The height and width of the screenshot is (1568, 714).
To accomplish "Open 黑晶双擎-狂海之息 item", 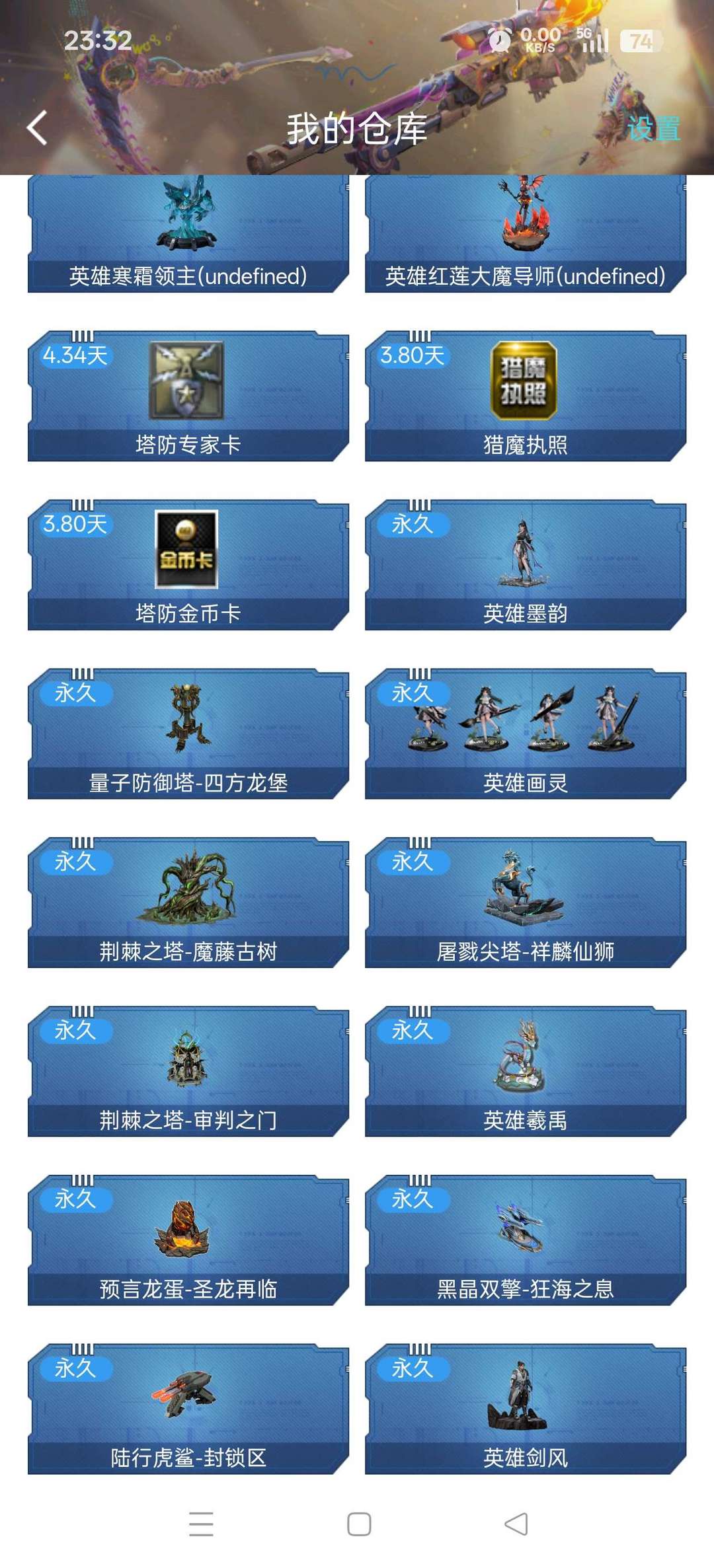I will pos(525,1240).
